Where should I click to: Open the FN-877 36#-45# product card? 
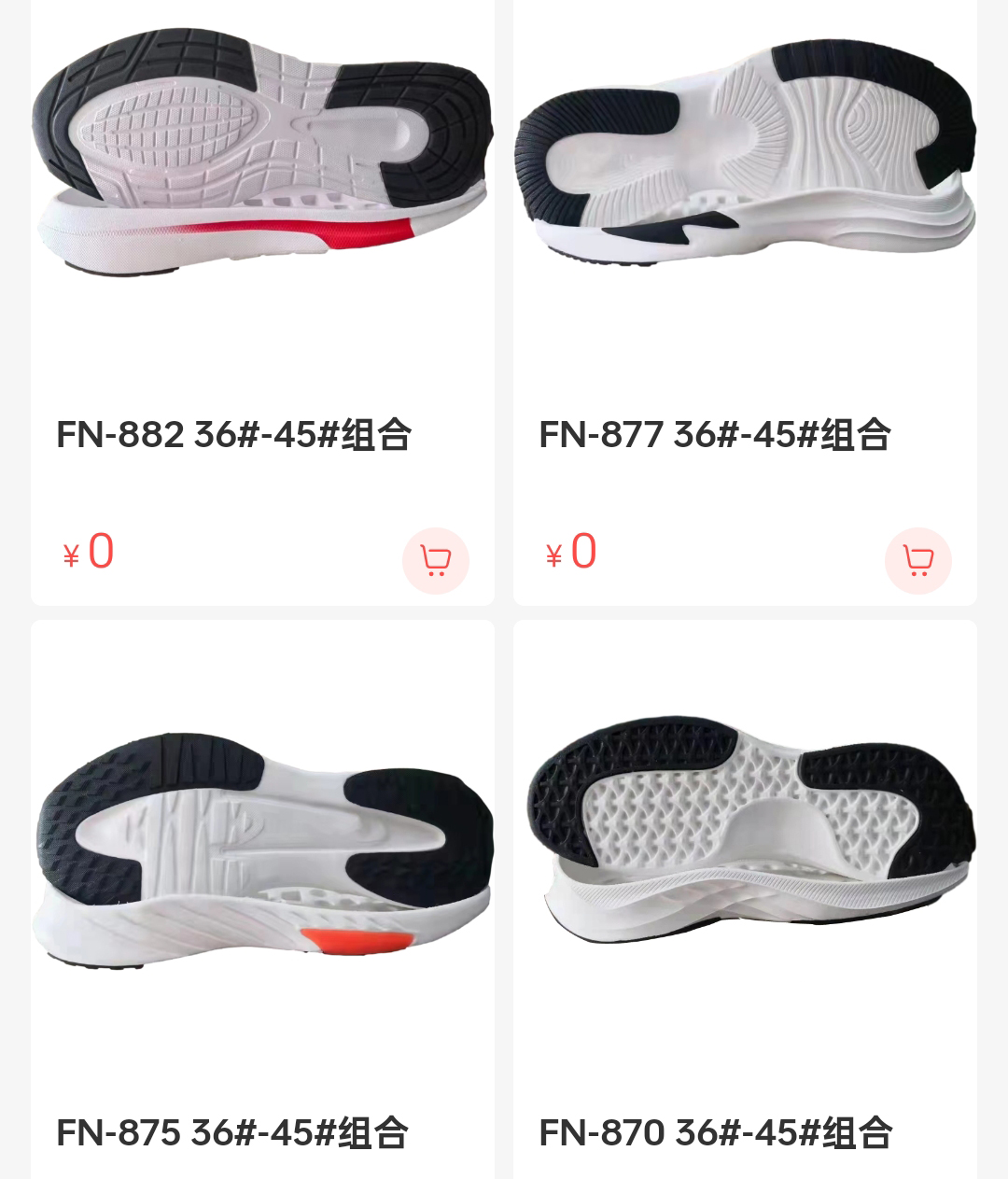(715, 435)
